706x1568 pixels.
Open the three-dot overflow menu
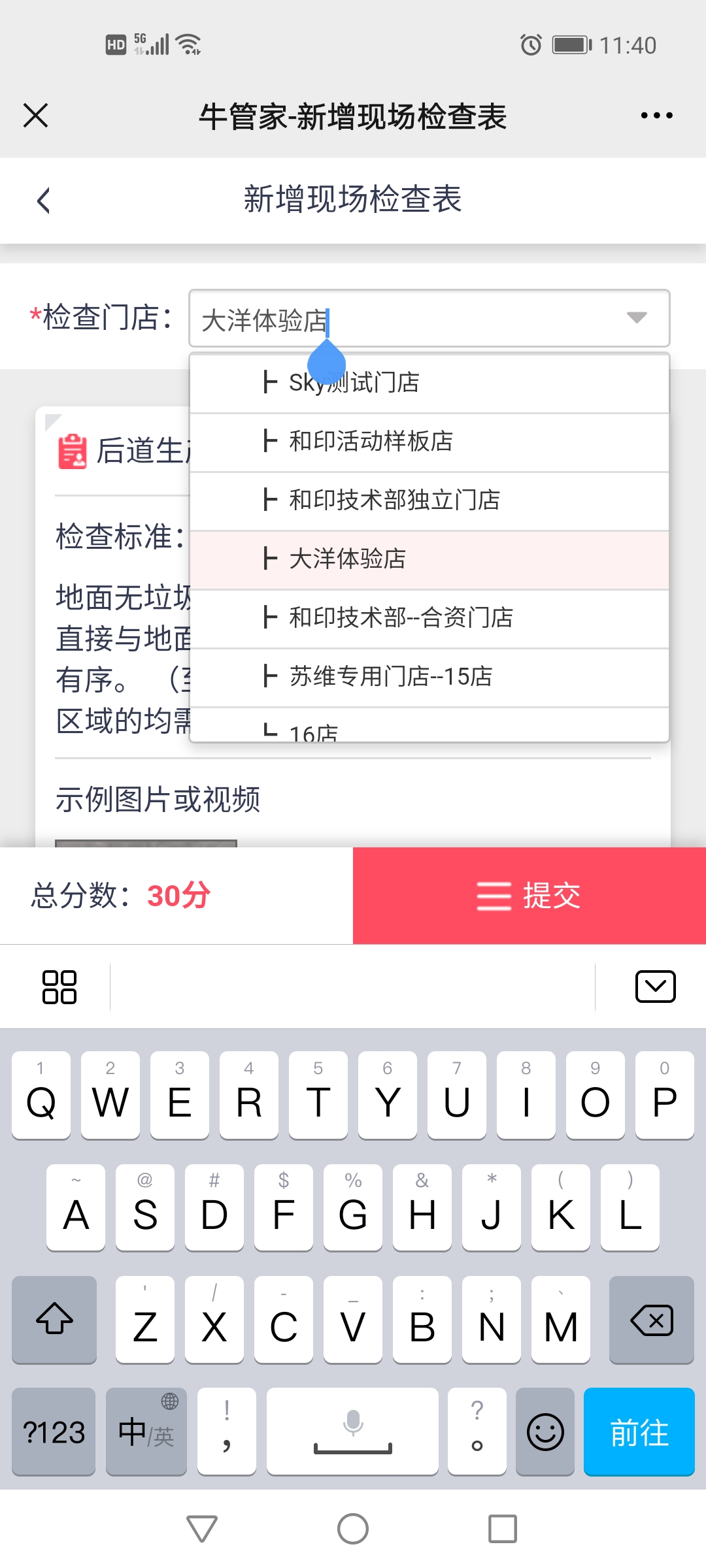[x=656, y=116]
